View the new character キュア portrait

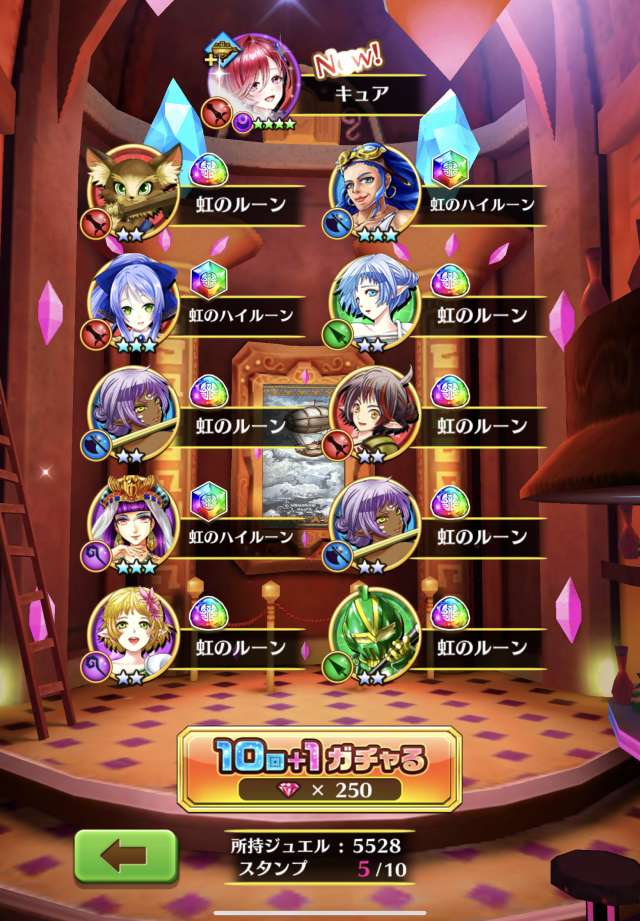coord(253,79)
